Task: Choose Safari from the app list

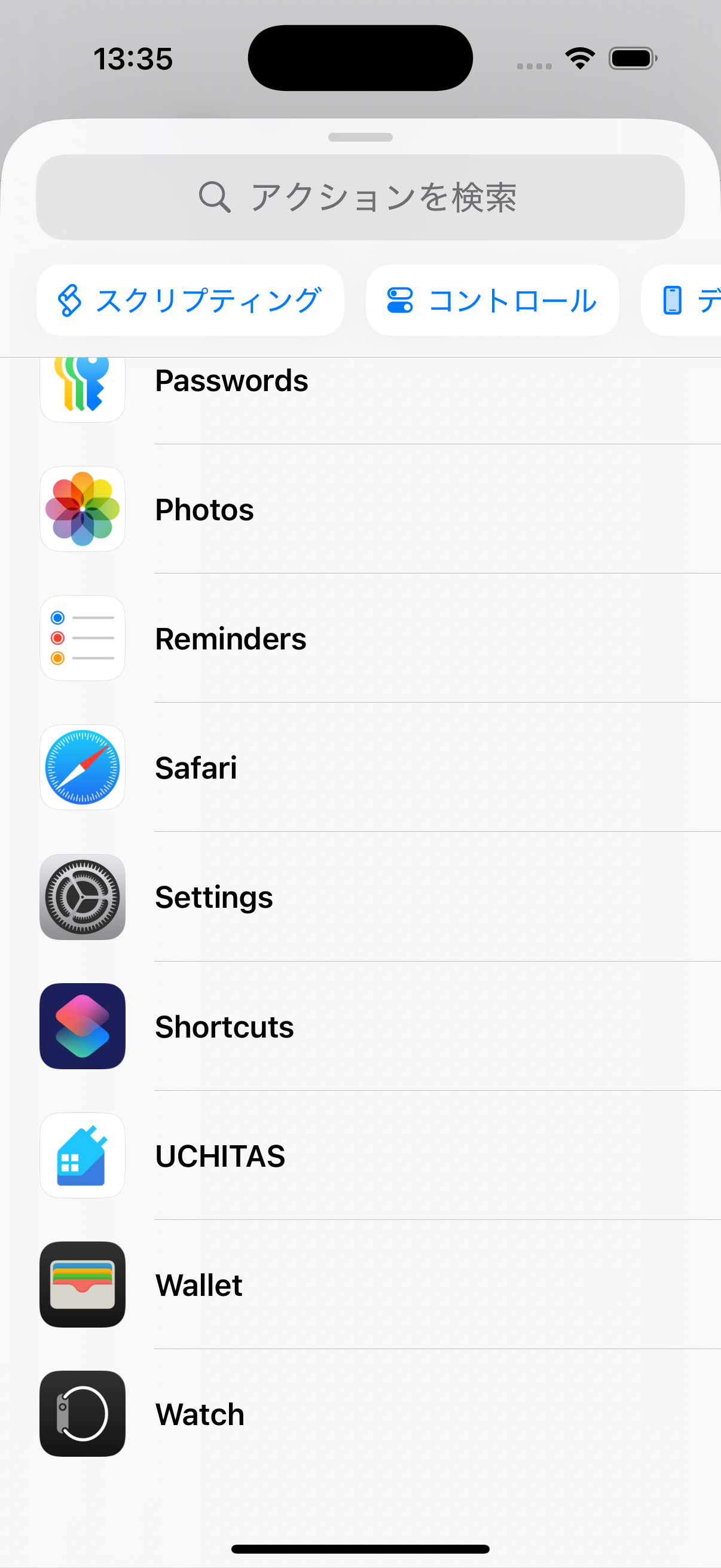Action: (x=196, y=768)
